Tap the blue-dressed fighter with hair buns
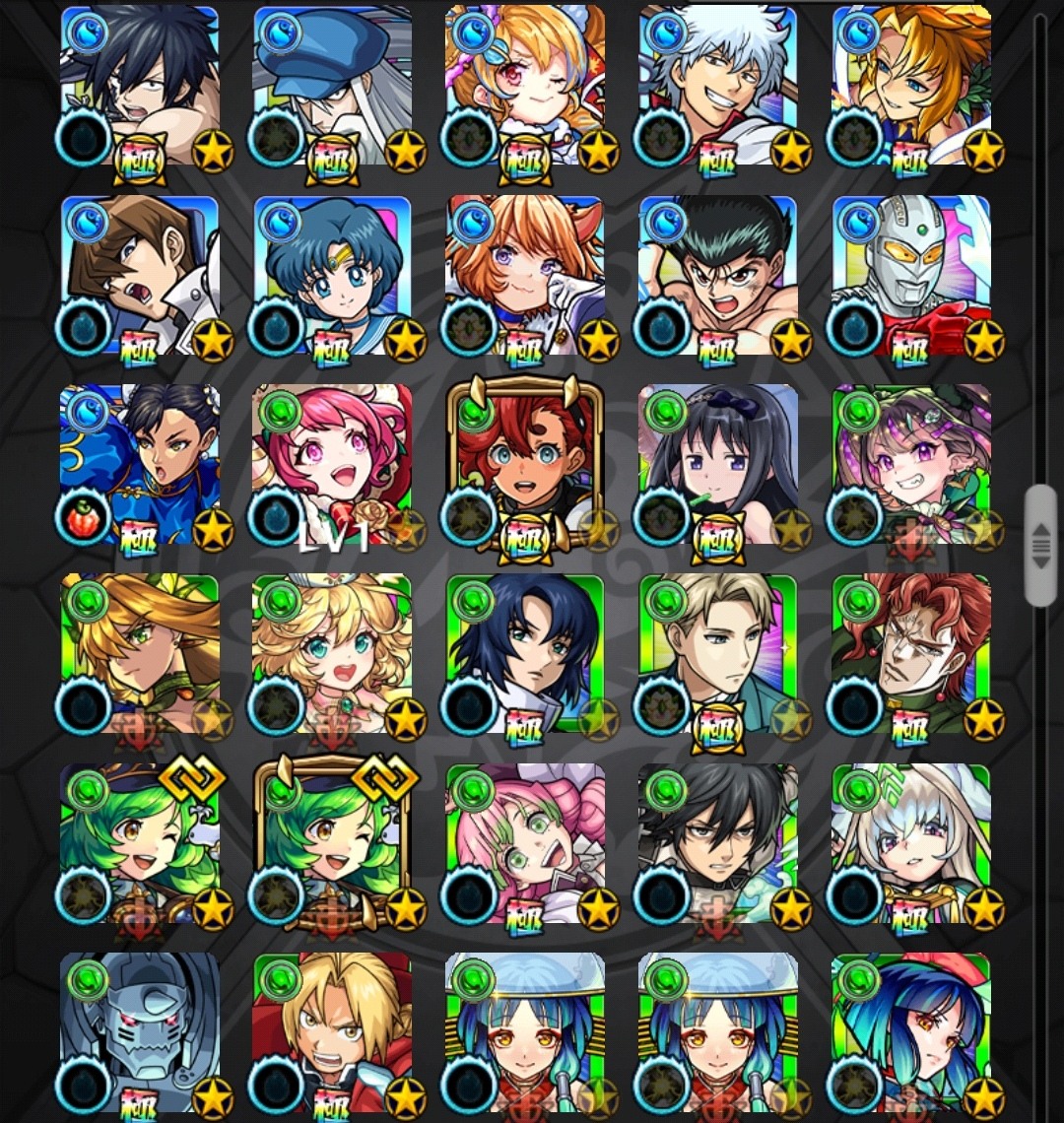The height and width of the screenshot is (1123, 1064). 139,464
